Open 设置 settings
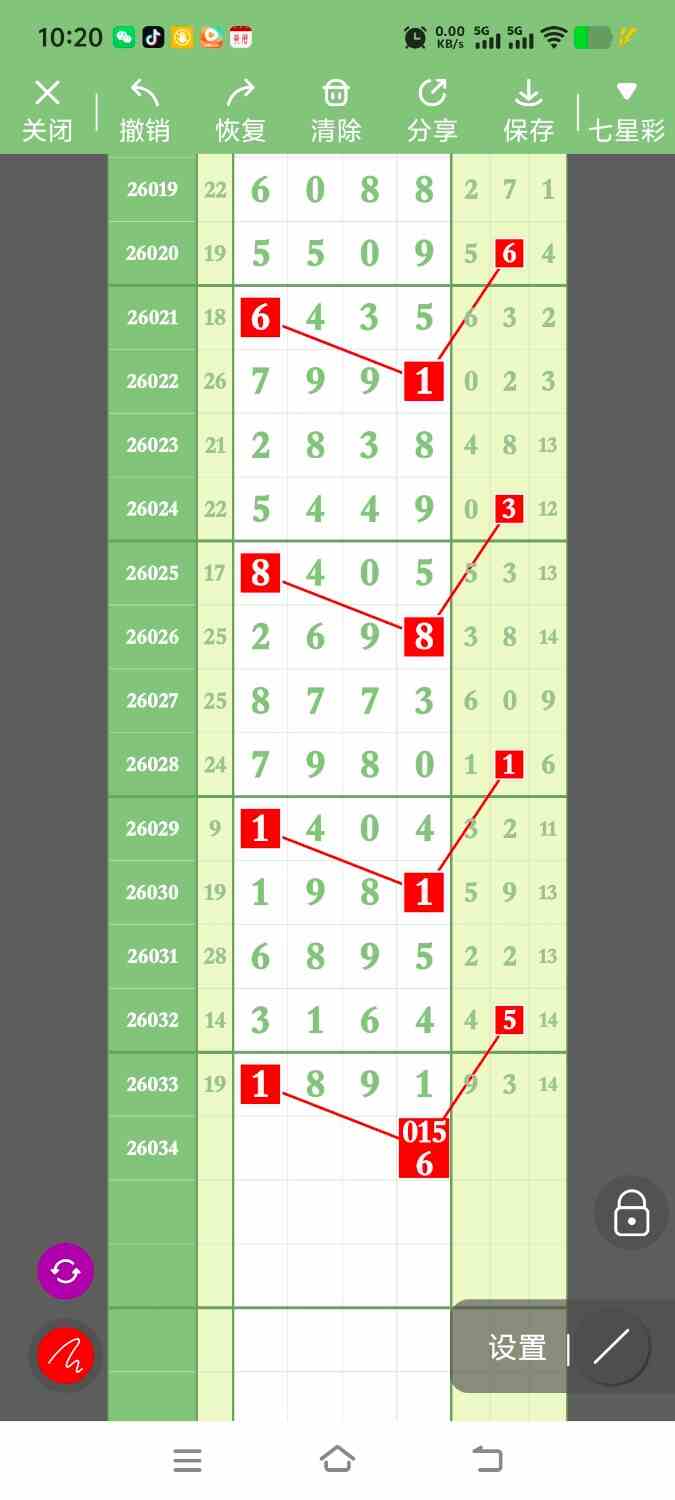Screen dimensions: 675x1500 [x=517, y=1348]
